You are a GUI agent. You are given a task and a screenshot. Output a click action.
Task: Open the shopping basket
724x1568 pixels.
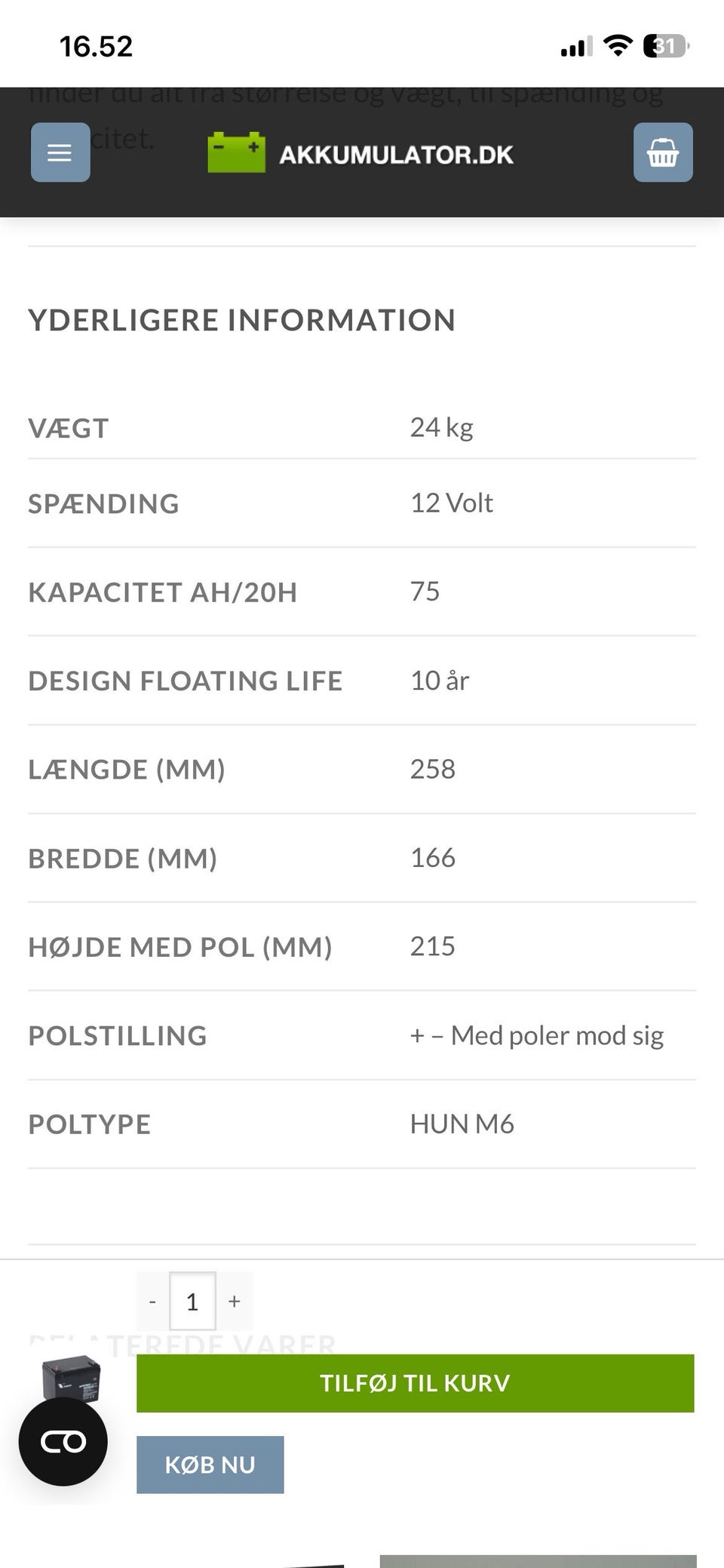pos(663,152)
